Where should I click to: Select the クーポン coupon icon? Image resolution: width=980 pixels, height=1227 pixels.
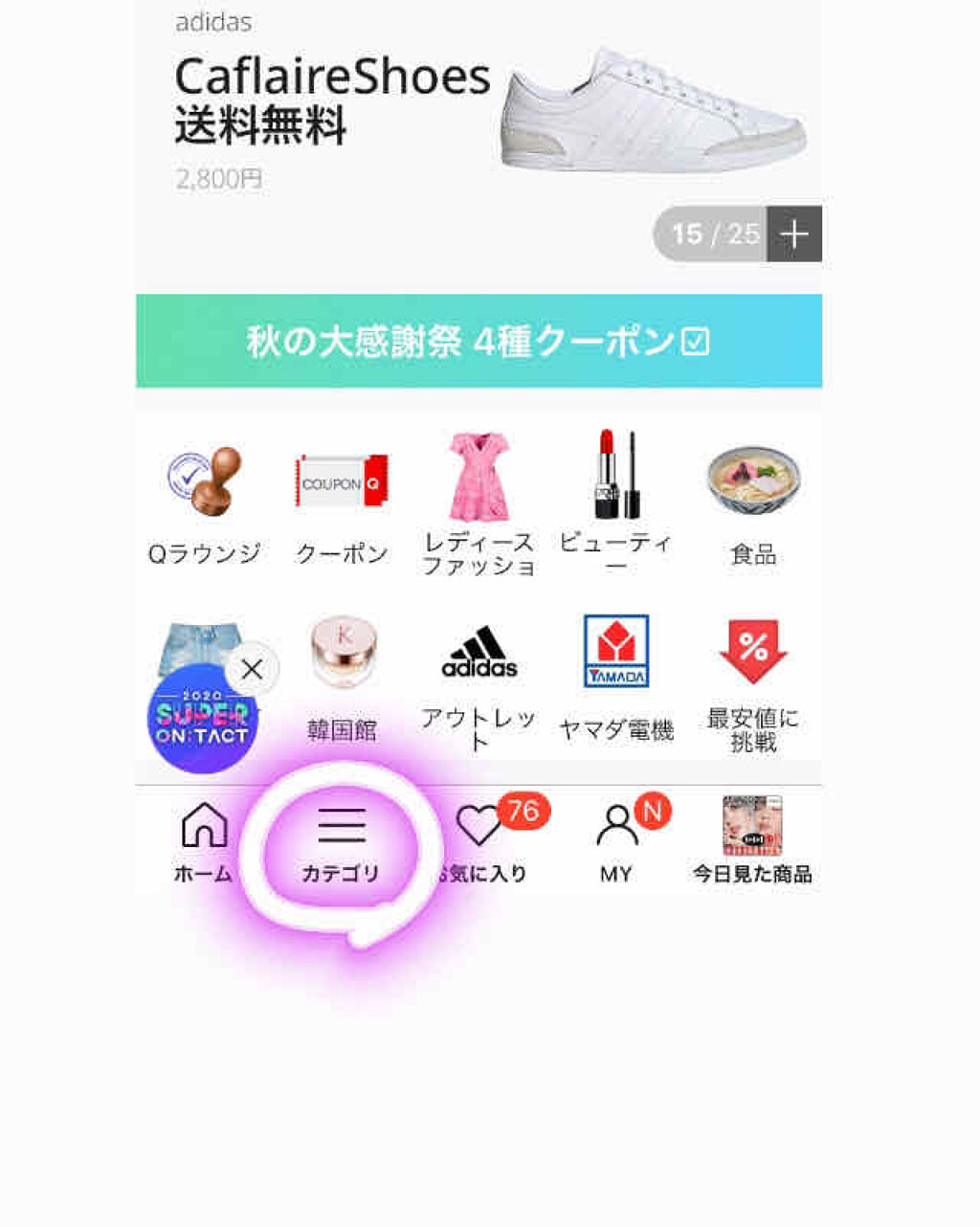[341, 482]
